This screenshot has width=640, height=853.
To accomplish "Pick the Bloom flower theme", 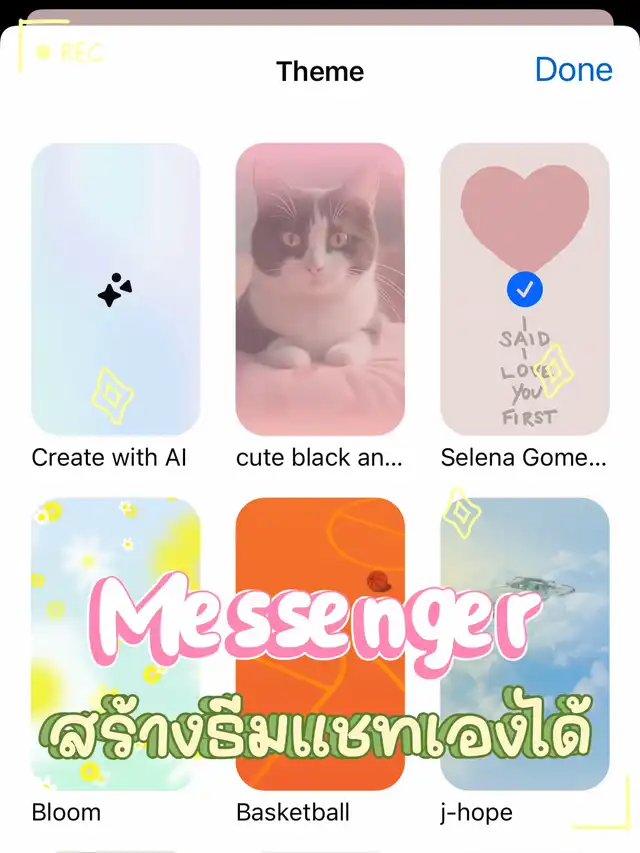I will click(115, 540).
